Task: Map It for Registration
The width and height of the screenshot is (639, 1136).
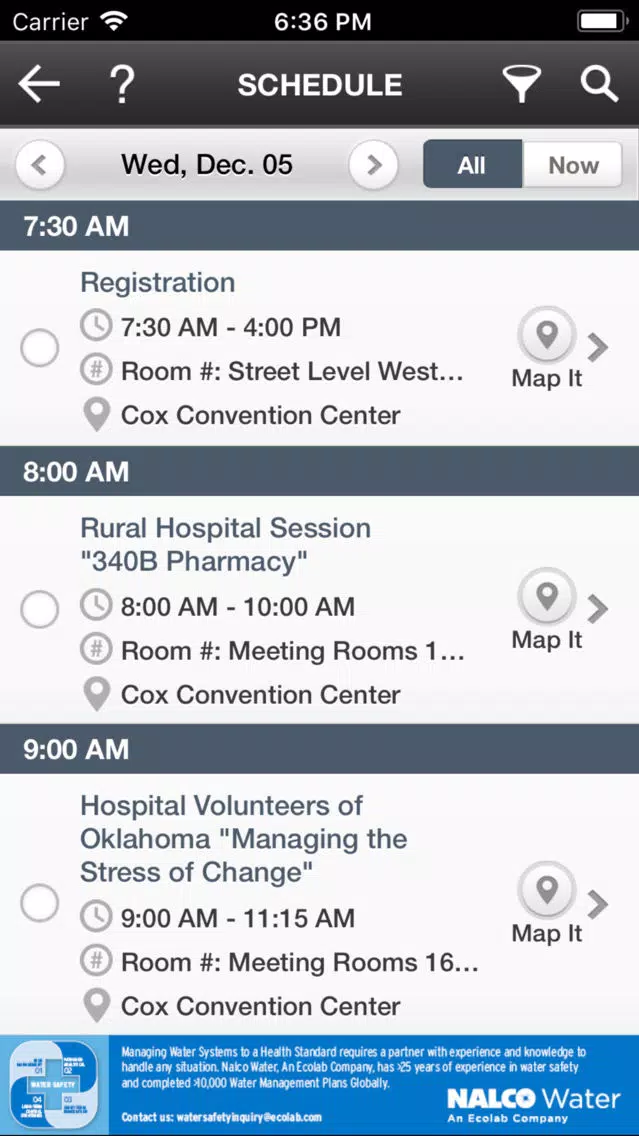Action: [547, 348]
